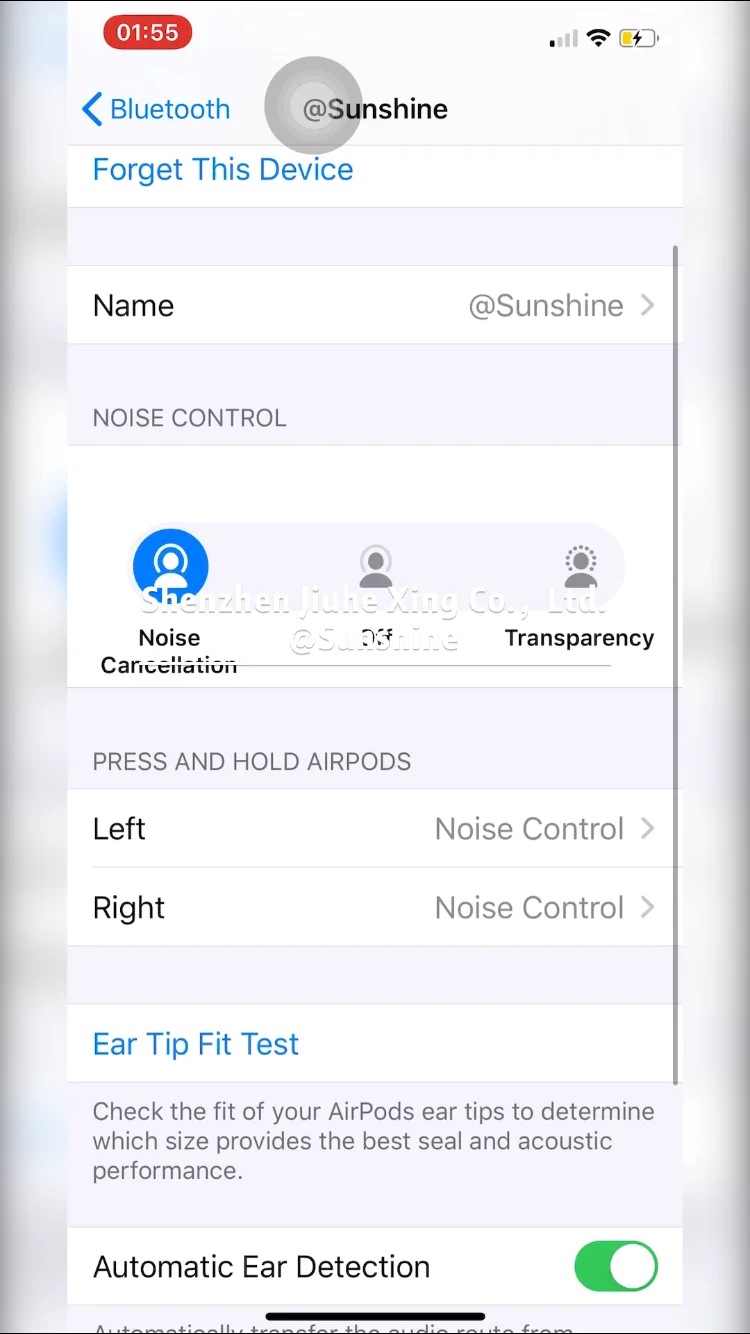Start the Ear Tip Fit Test

[196, 1044]
